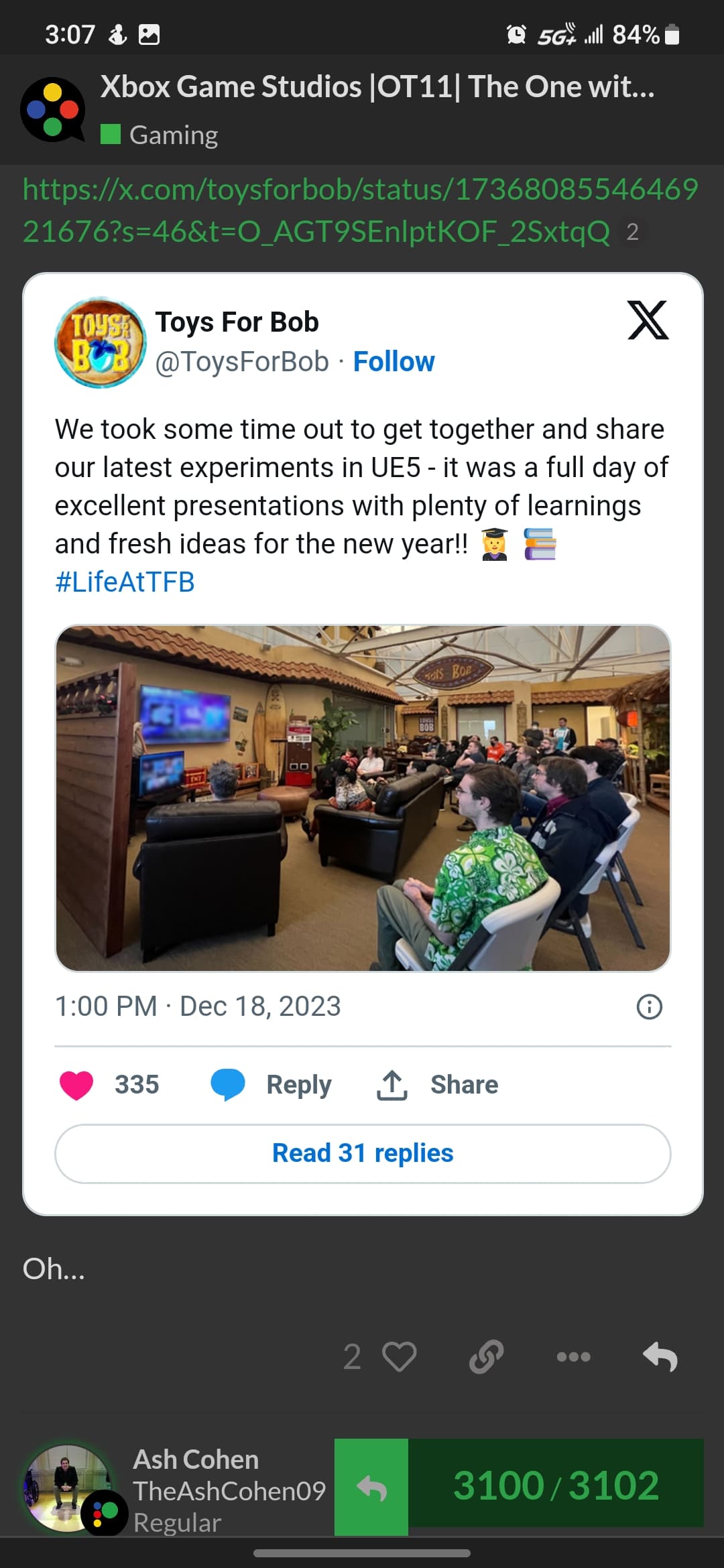Viewport: 724px width, 1568px height.
Task: Open the 3100 / 3102 post progress navigator
Action: pos(556,1485)
